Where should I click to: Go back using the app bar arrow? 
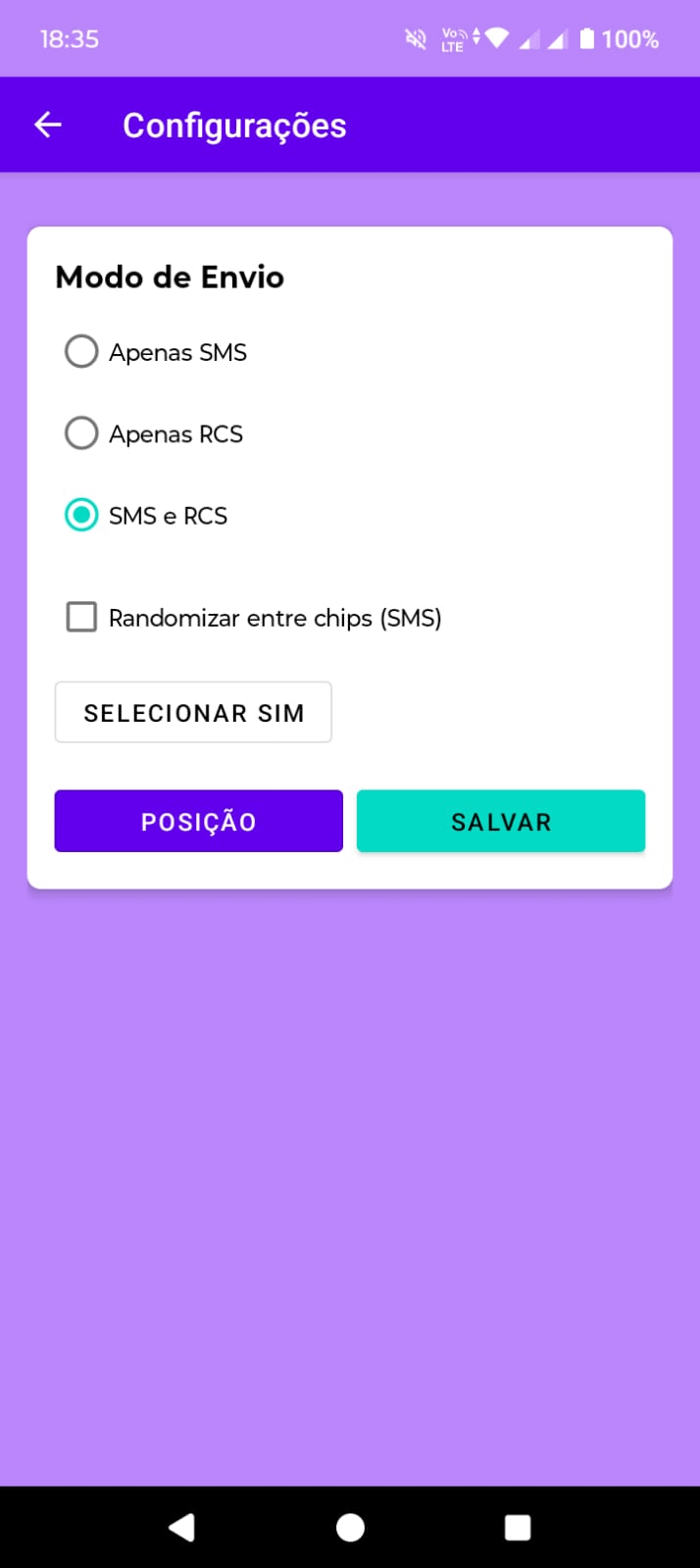[x=48, y=125]
